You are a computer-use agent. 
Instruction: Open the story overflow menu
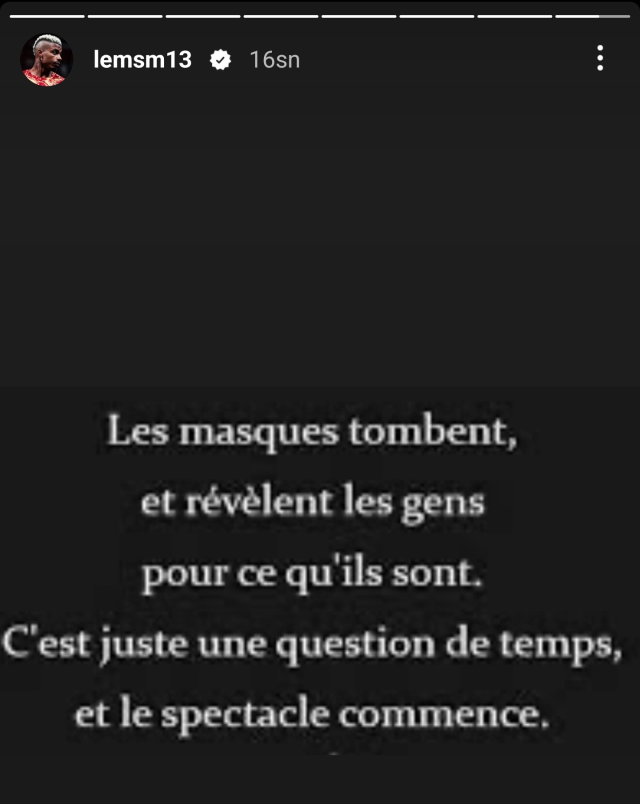600,59
